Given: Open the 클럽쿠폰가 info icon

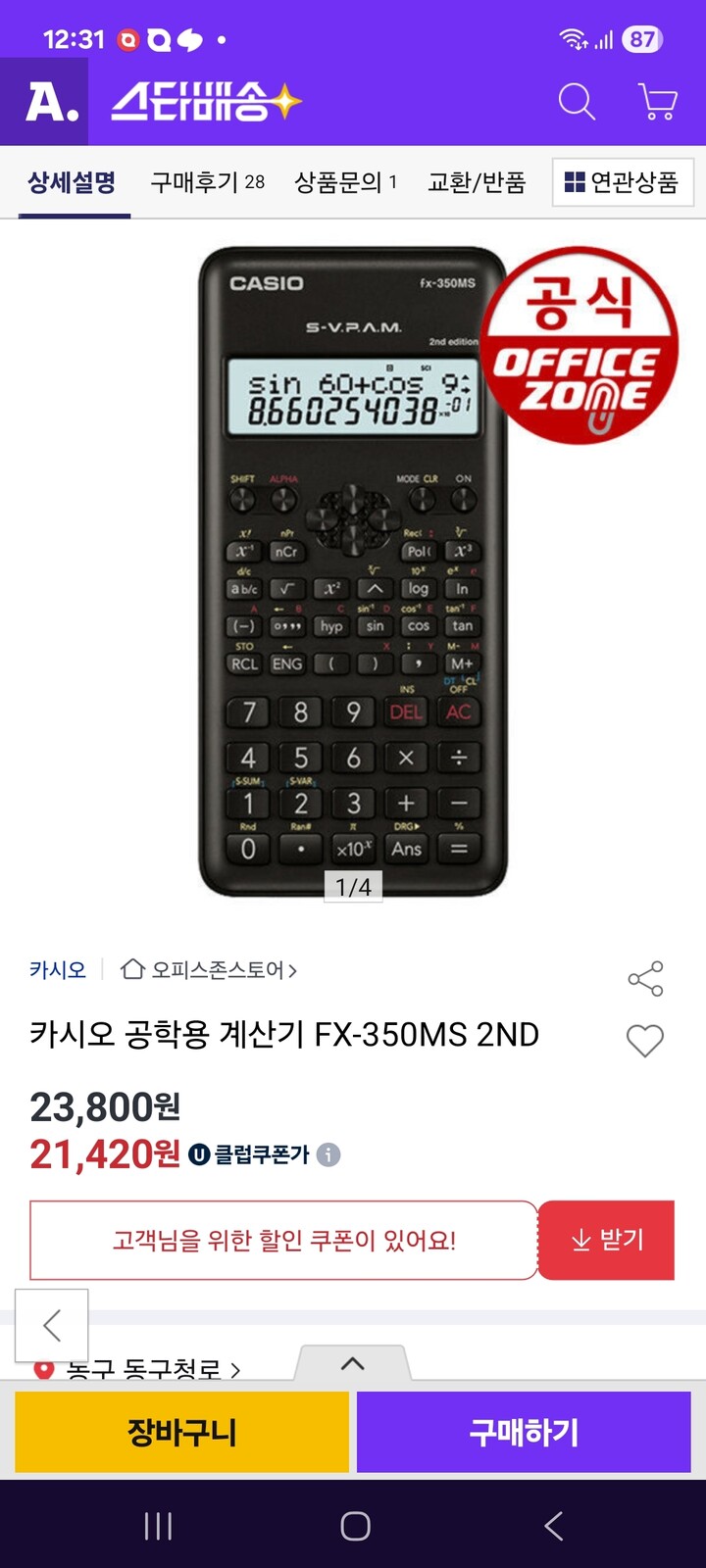Looking at the screenshot, I should click(328, 1154).
